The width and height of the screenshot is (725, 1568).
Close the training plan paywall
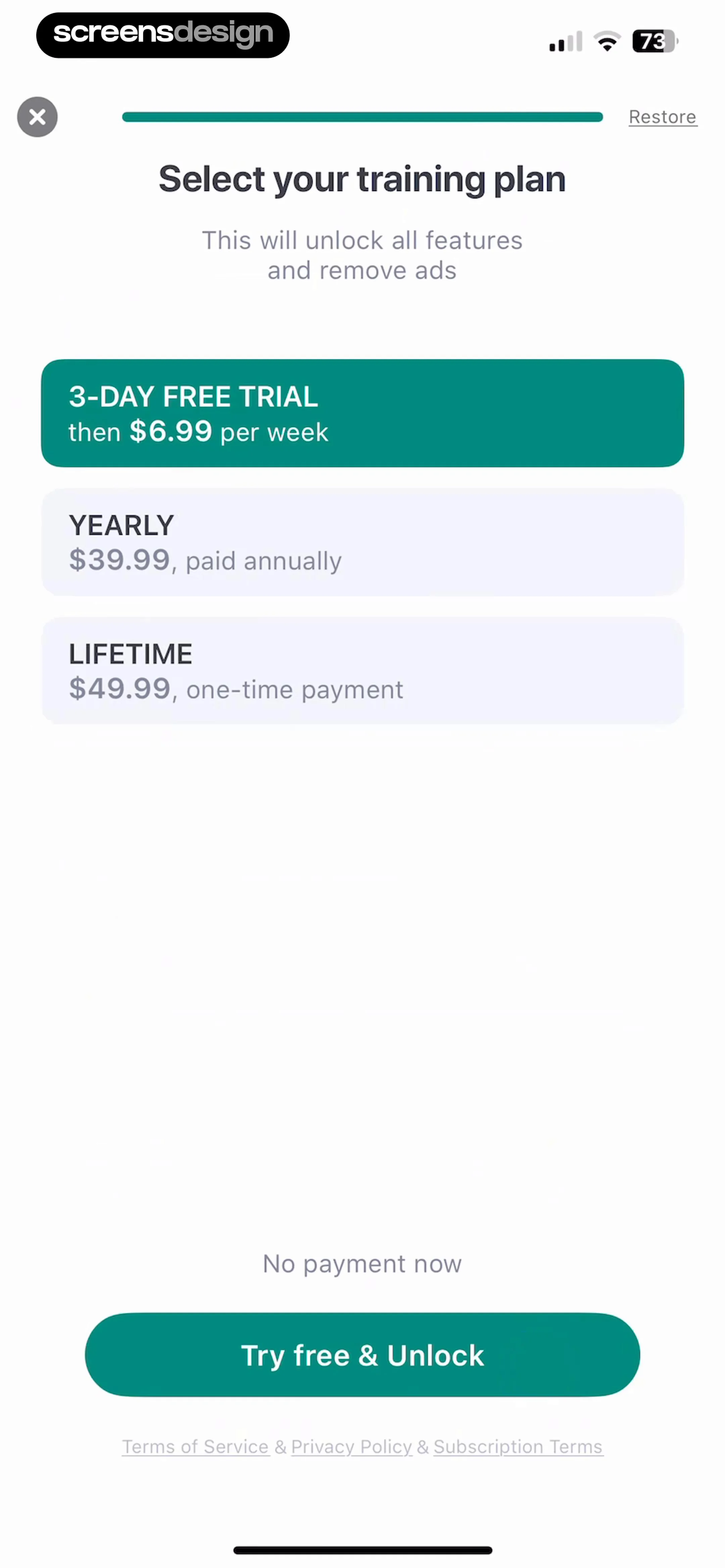point(37,117)
